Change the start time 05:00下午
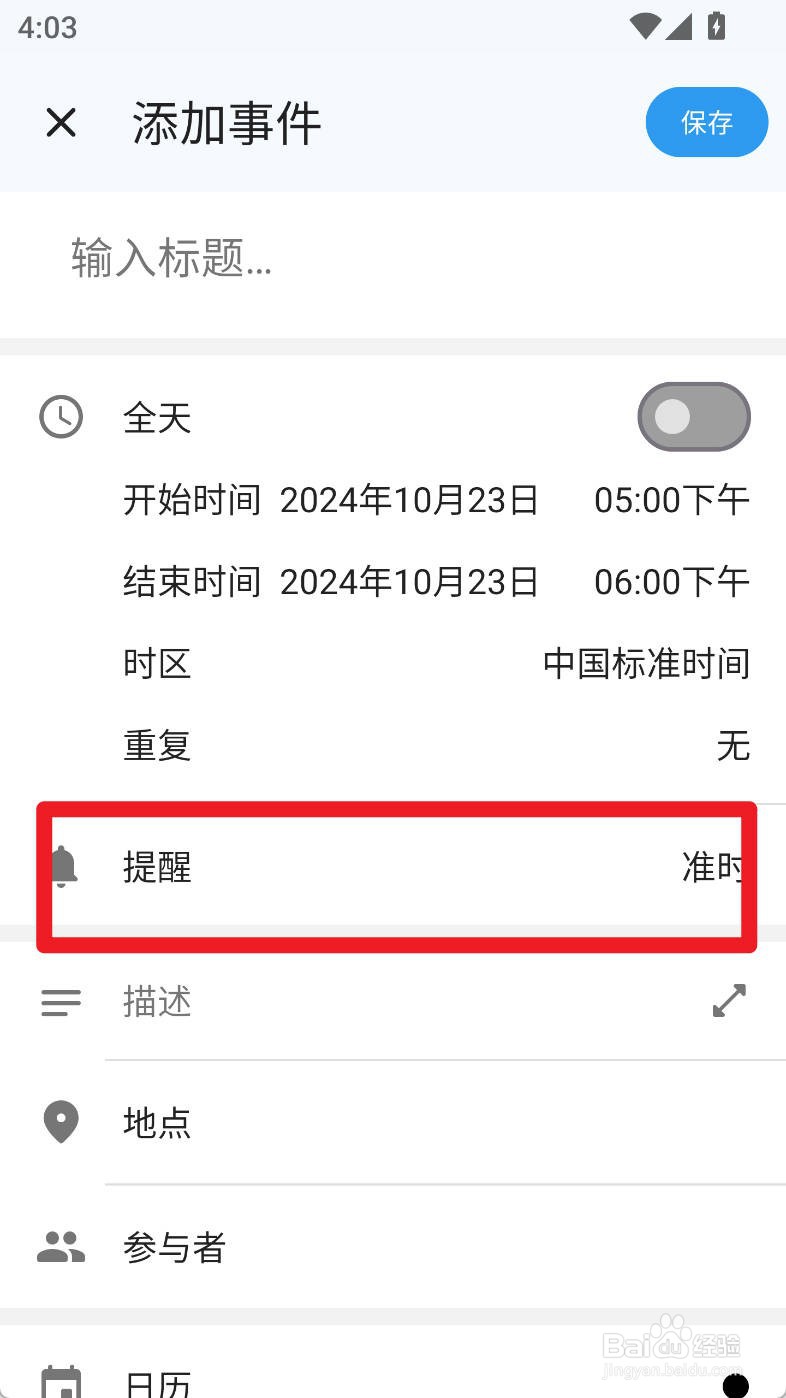The image size is (786, 1398). 670,500
